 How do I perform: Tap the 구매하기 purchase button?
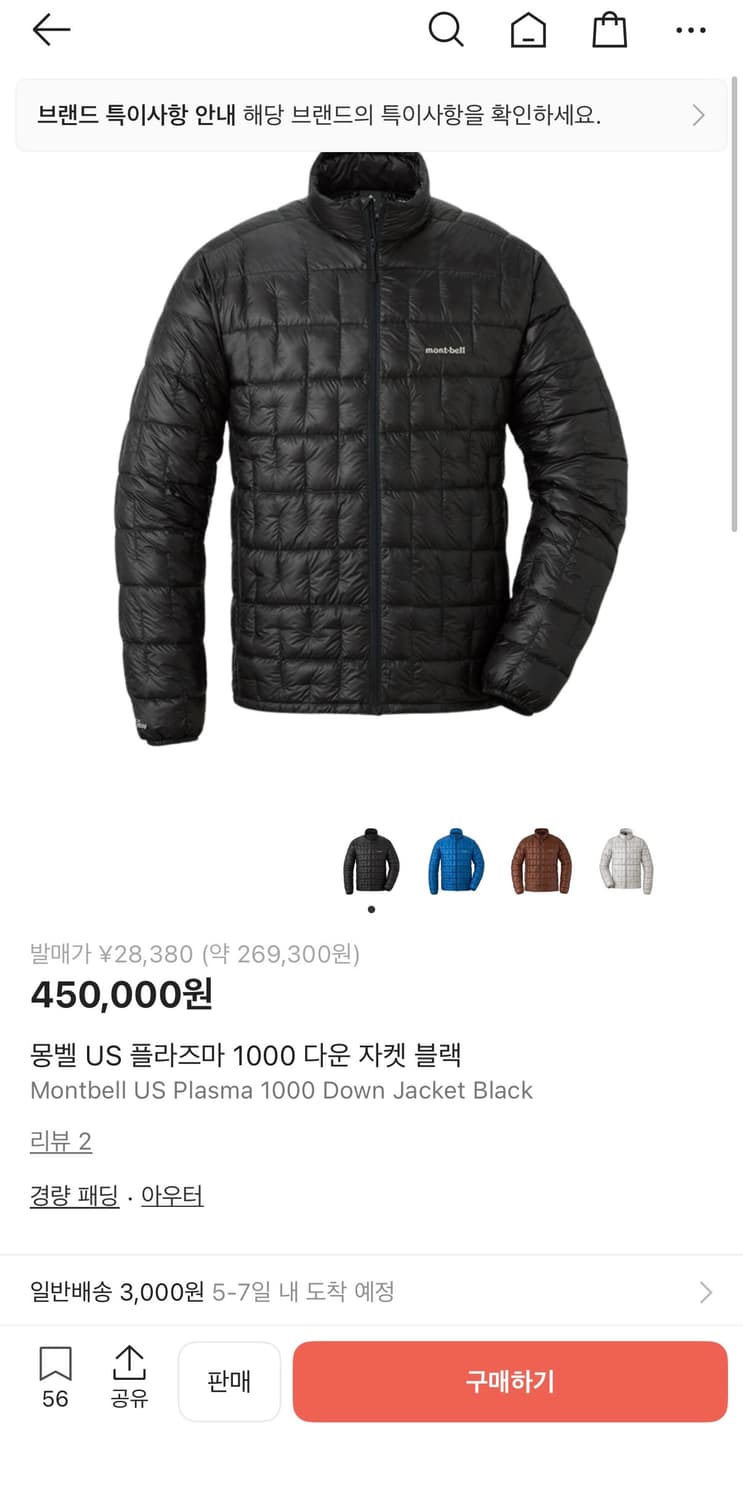[x=510, y=1381]
